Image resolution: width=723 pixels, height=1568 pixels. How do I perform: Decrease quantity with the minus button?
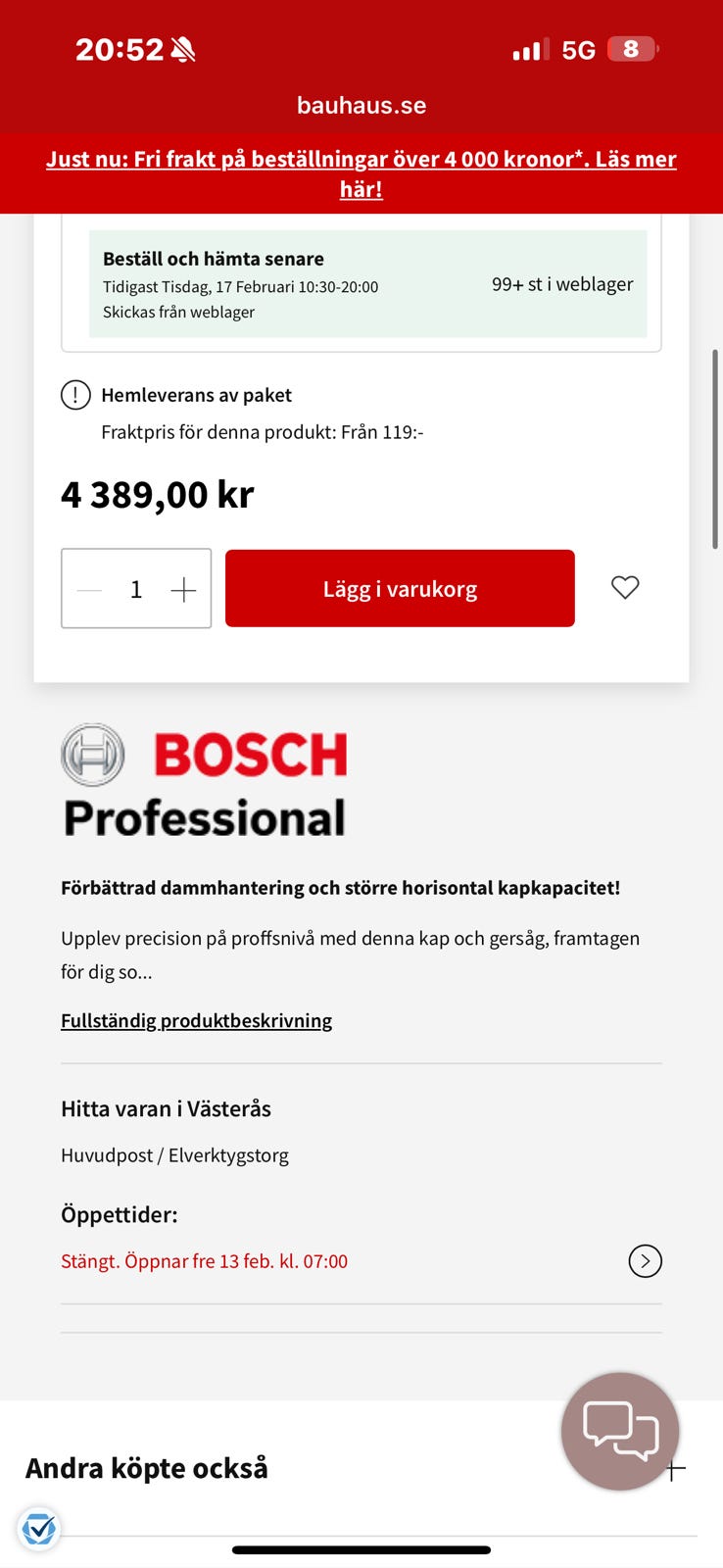coord(89,588)
